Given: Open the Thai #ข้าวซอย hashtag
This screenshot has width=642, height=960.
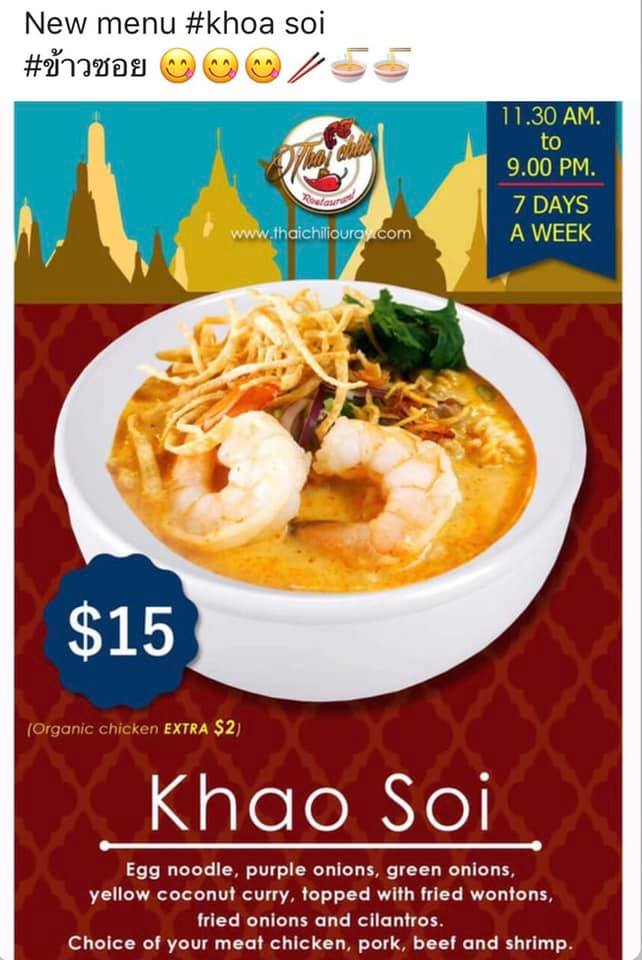Looking at the screenshot, I should point(85,68).
